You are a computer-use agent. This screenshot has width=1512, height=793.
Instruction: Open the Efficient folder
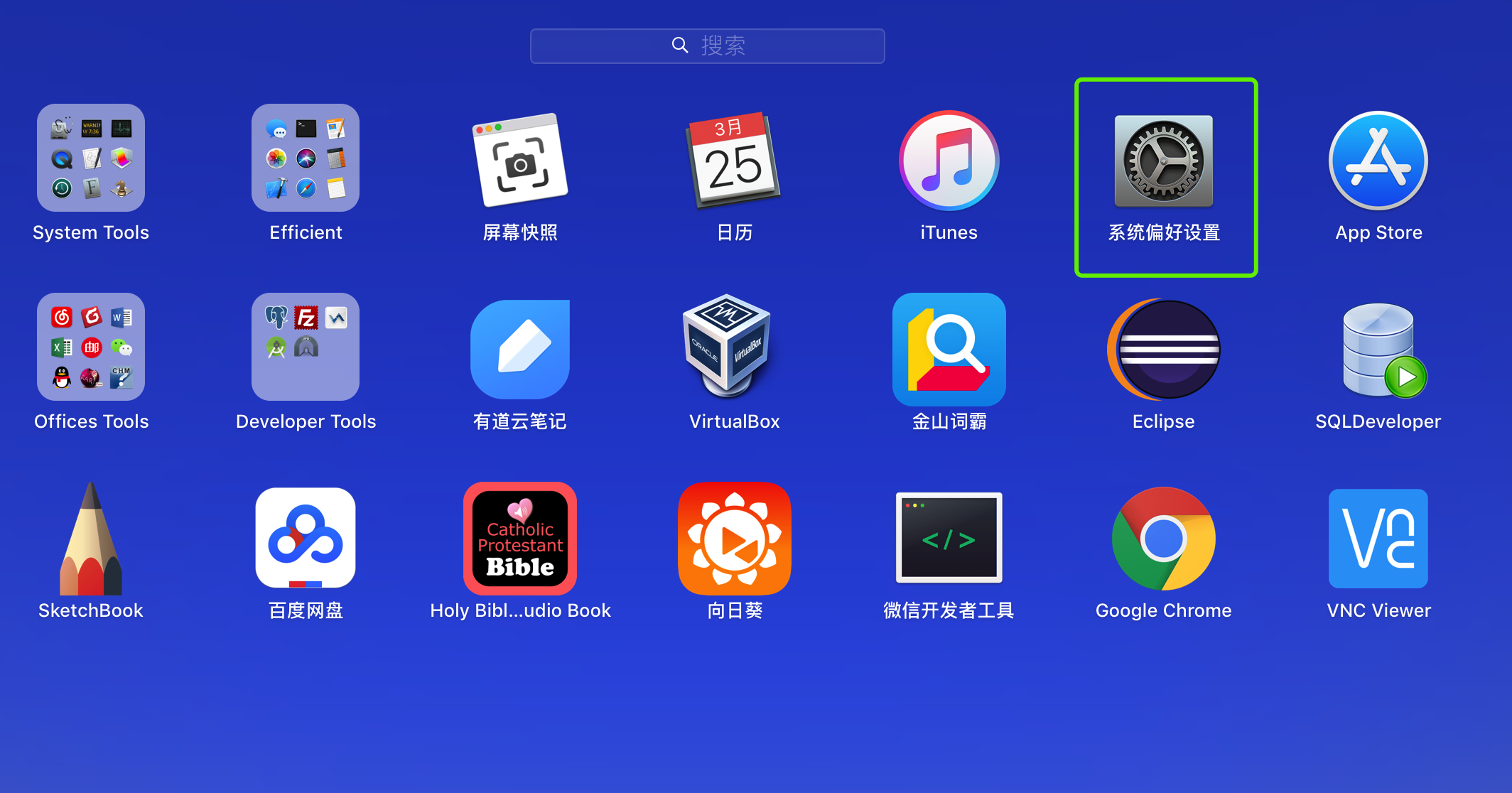306,158
